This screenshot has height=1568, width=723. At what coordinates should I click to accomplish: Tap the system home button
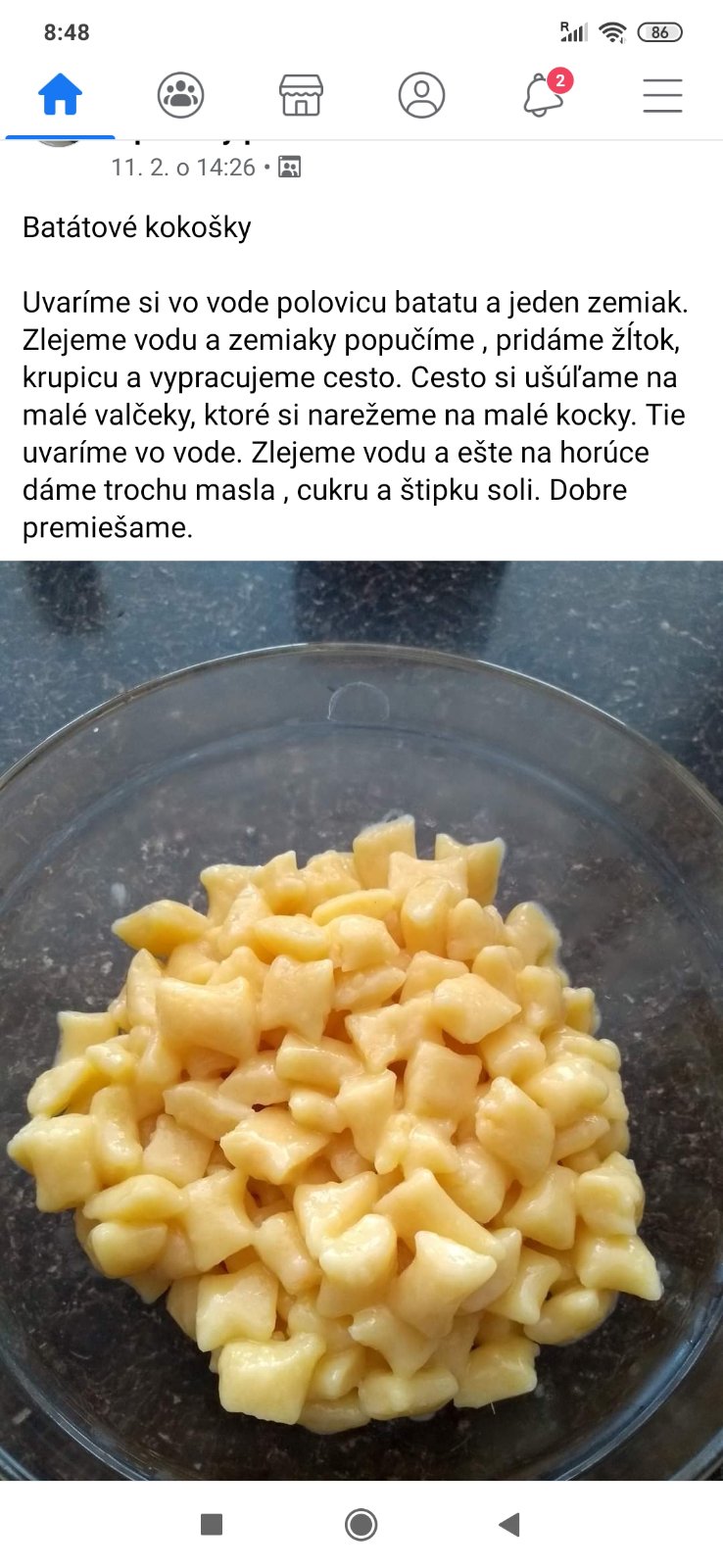[x=361, y=1524]
